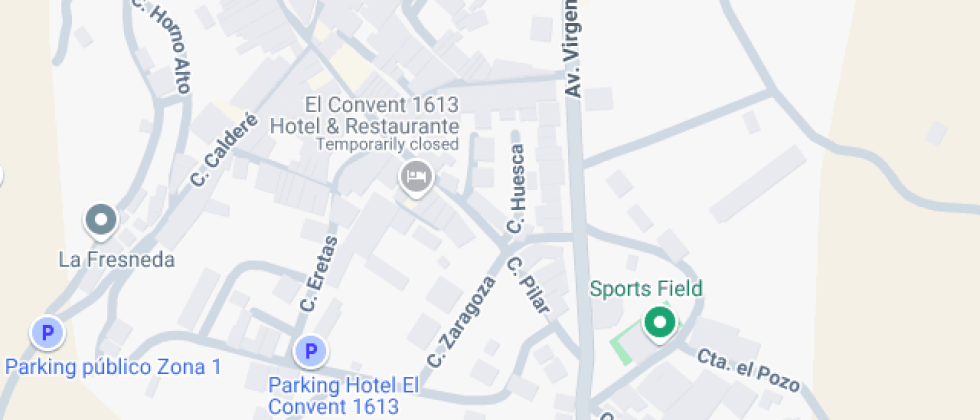This screenshot has height=420, width=980.
Task: Open Parking público Zona 1 marker
Action: click(x=46, y=333)
